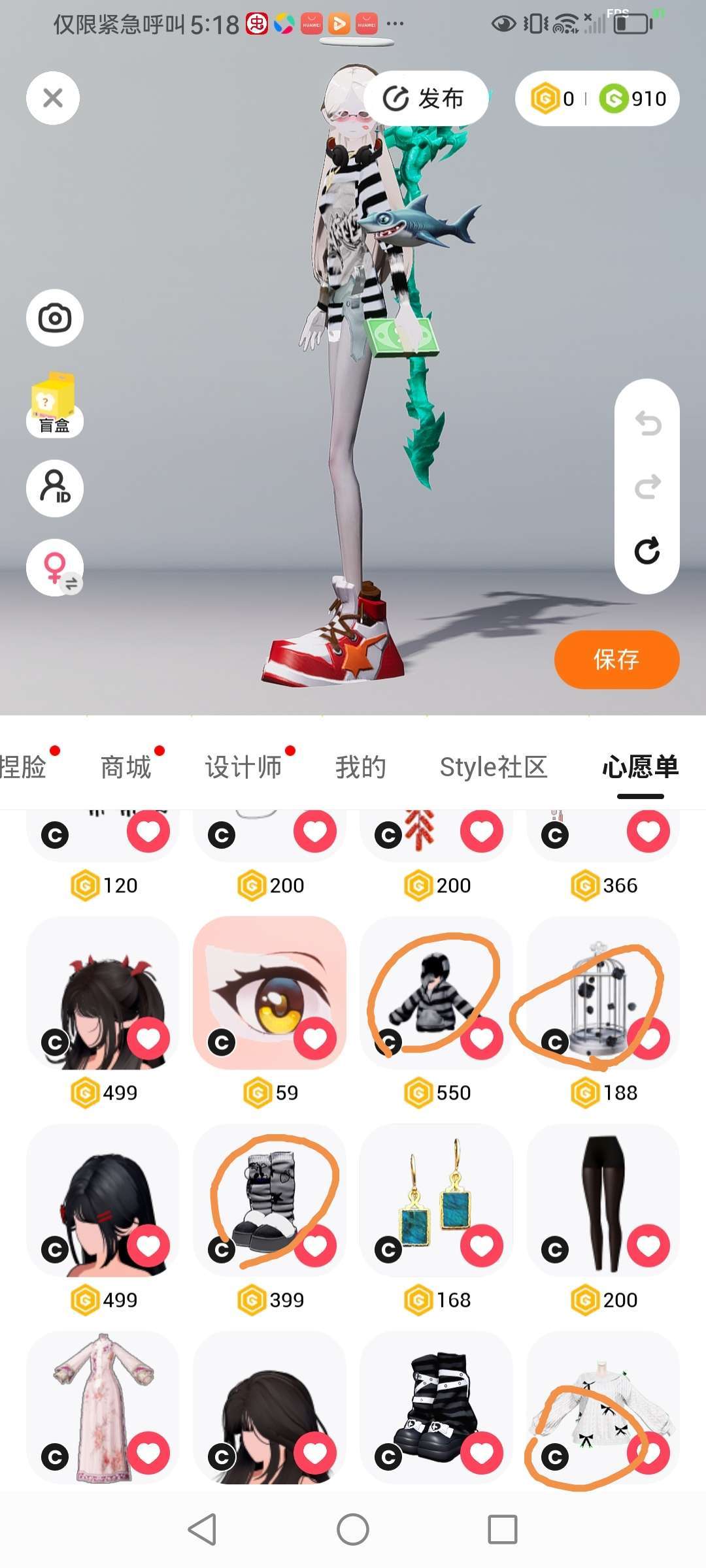This screenshot has width=706, height=1568.
Task: Open the coin balance showing 910
Action: pyautogui.click(x=633, y=99)
